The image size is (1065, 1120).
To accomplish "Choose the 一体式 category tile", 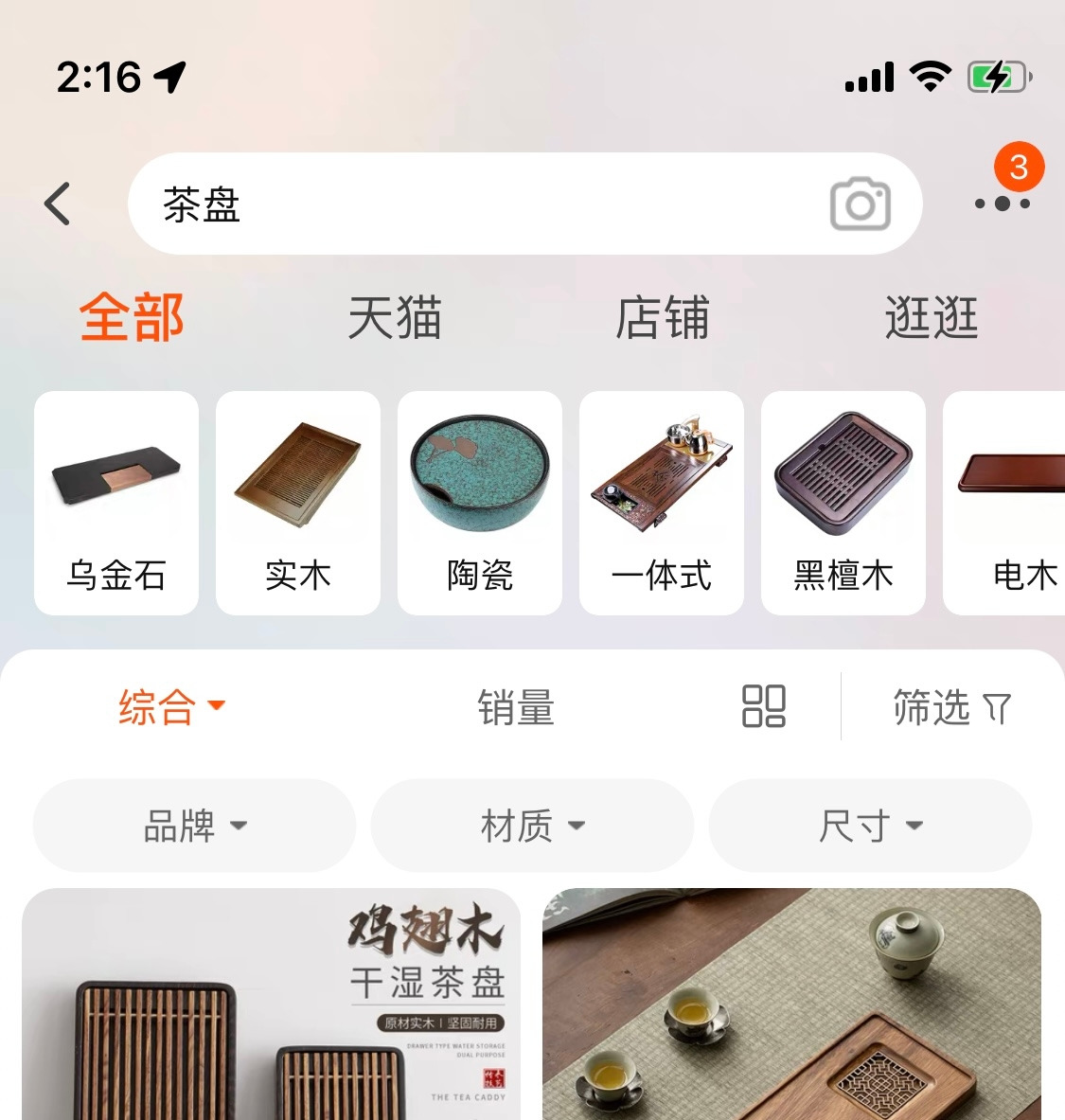I will click(662, 503).
